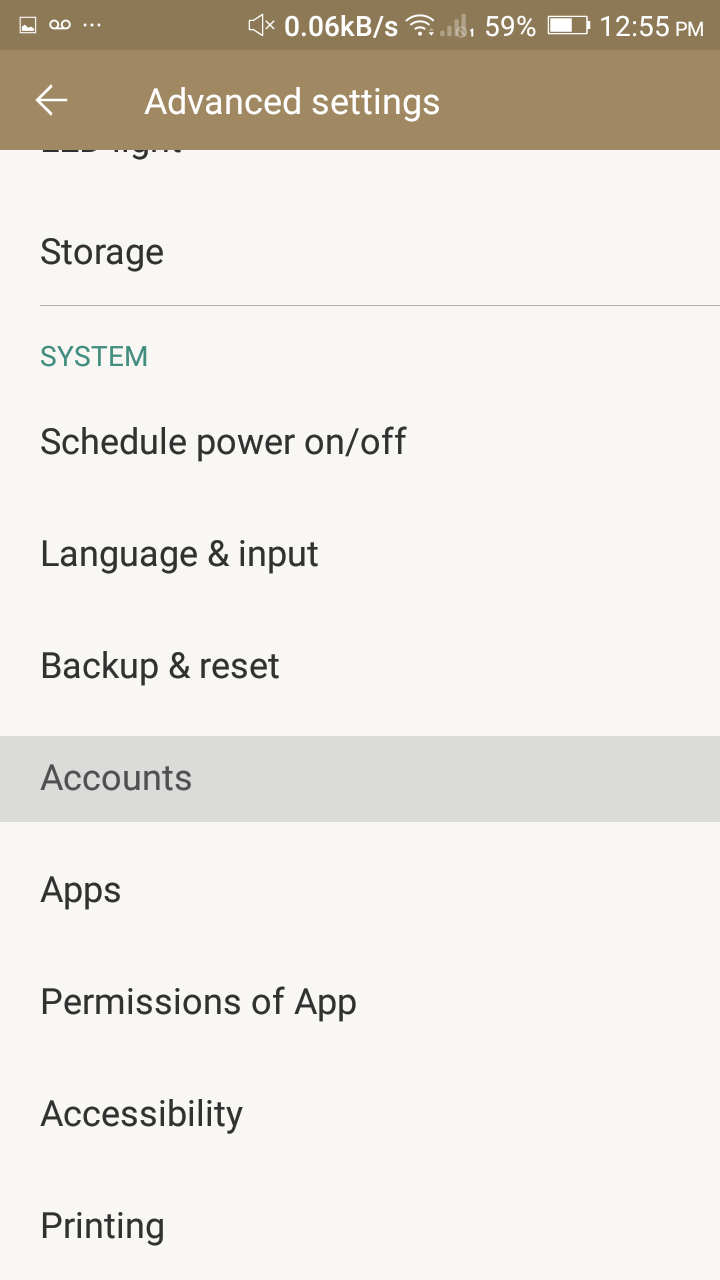
Task: Open Language & input settings
Action: coord(360,554)
